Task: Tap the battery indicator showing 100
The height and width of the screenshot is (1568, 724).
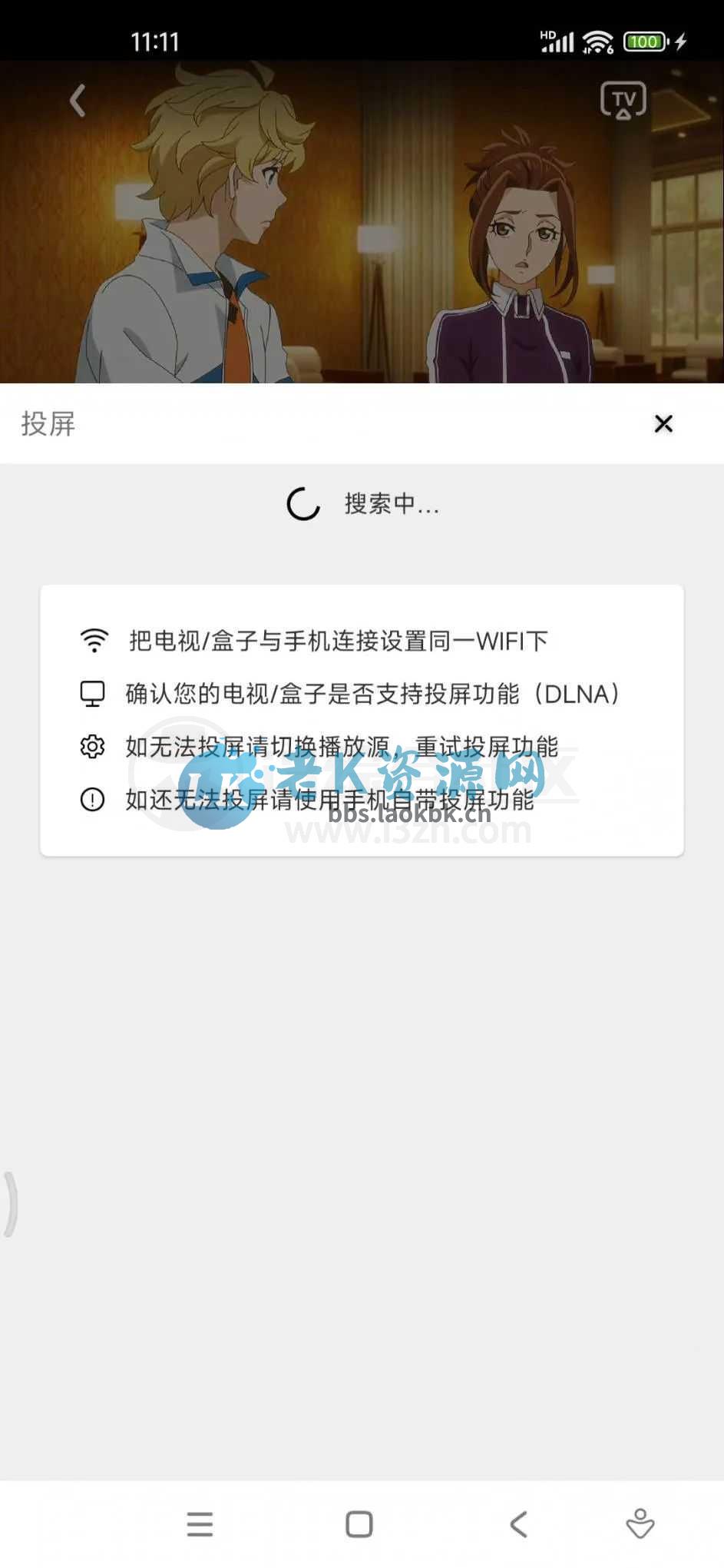Action: [x=643, y=41]
